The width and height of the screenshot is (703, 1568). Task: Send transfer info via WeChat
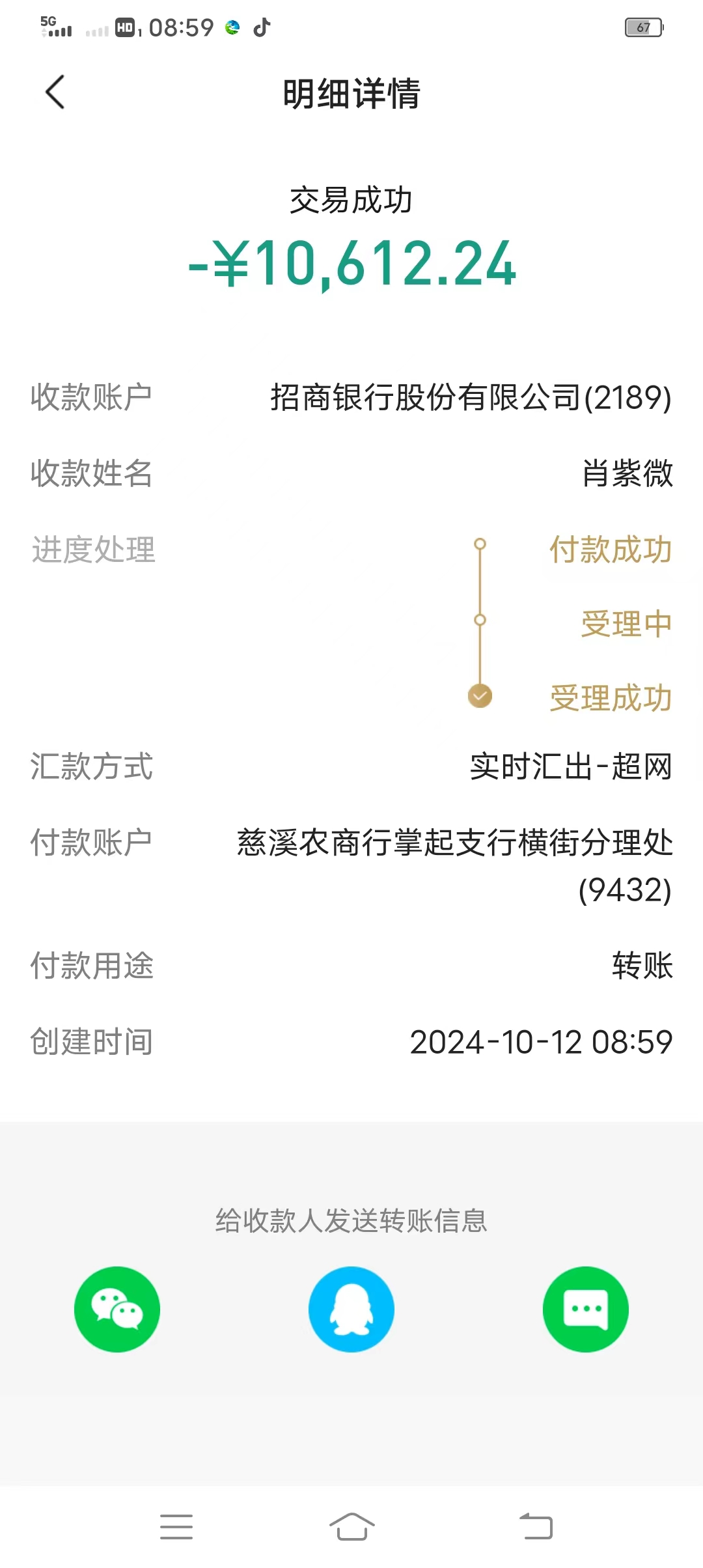(x=117, y=1309)
